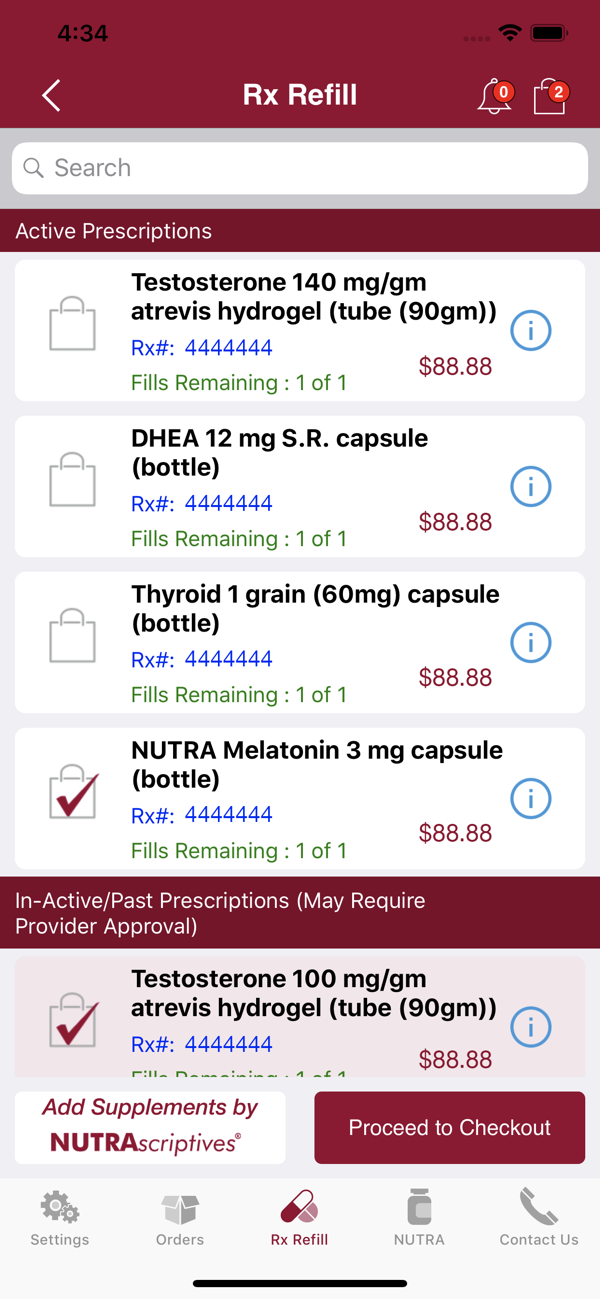
Task: View info for NUTRA Melatonin 3 mg
Action: [x=531, y=798]
